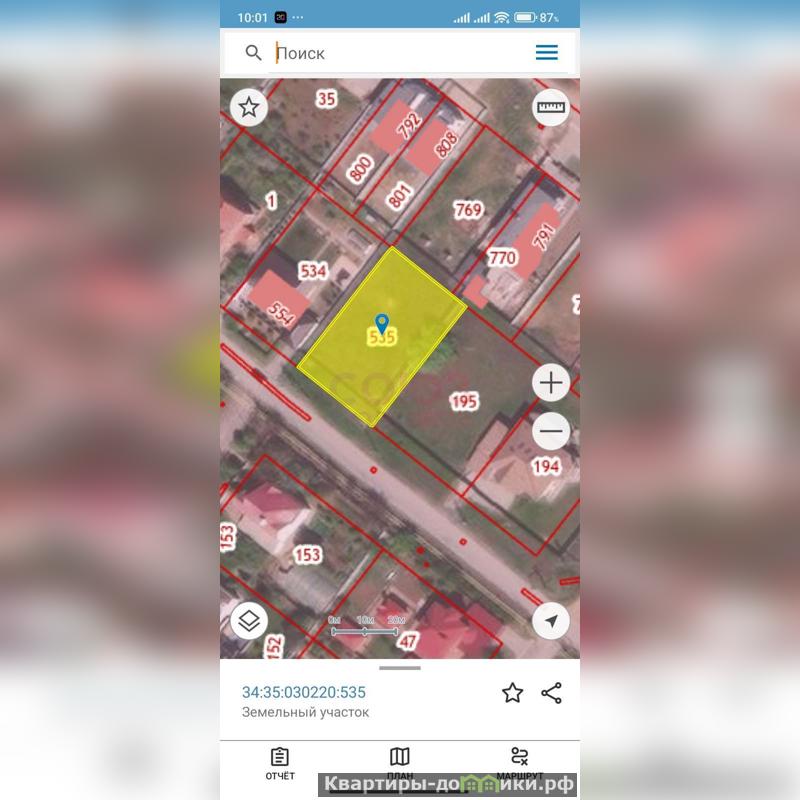
Task: Open the Отчёт tab
Action: pyautogui.click(x=280, y=764)
